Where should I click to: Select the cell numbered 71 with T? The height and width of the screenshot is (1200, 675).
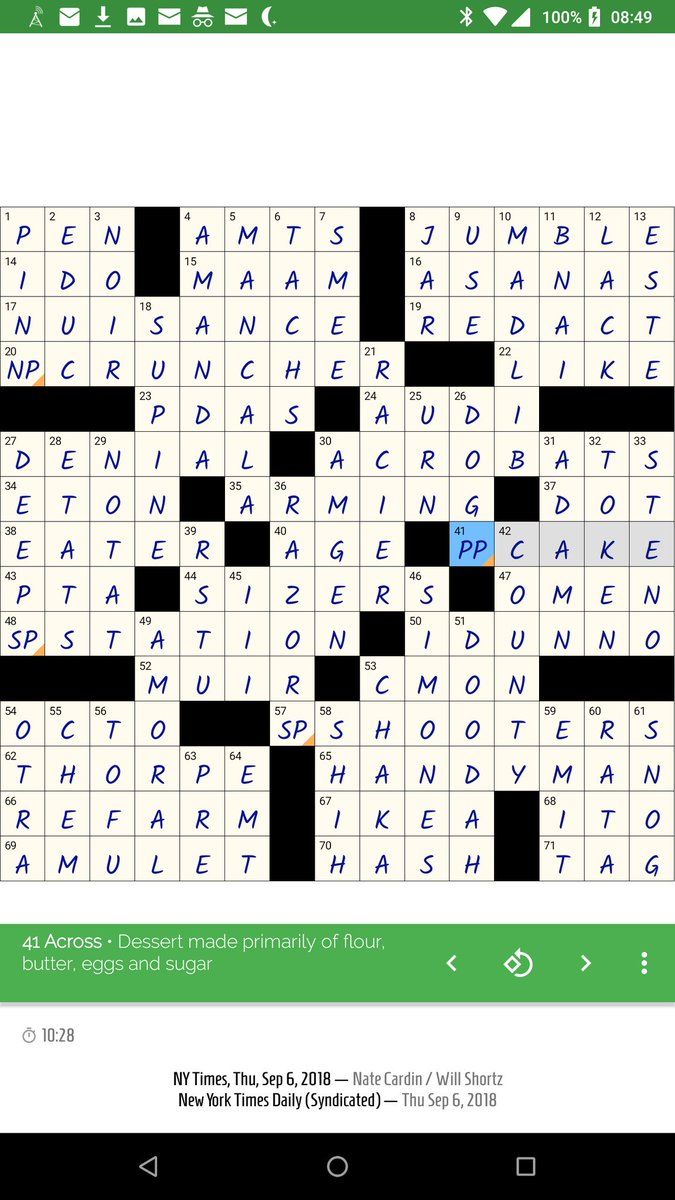[x=562, y=859]
